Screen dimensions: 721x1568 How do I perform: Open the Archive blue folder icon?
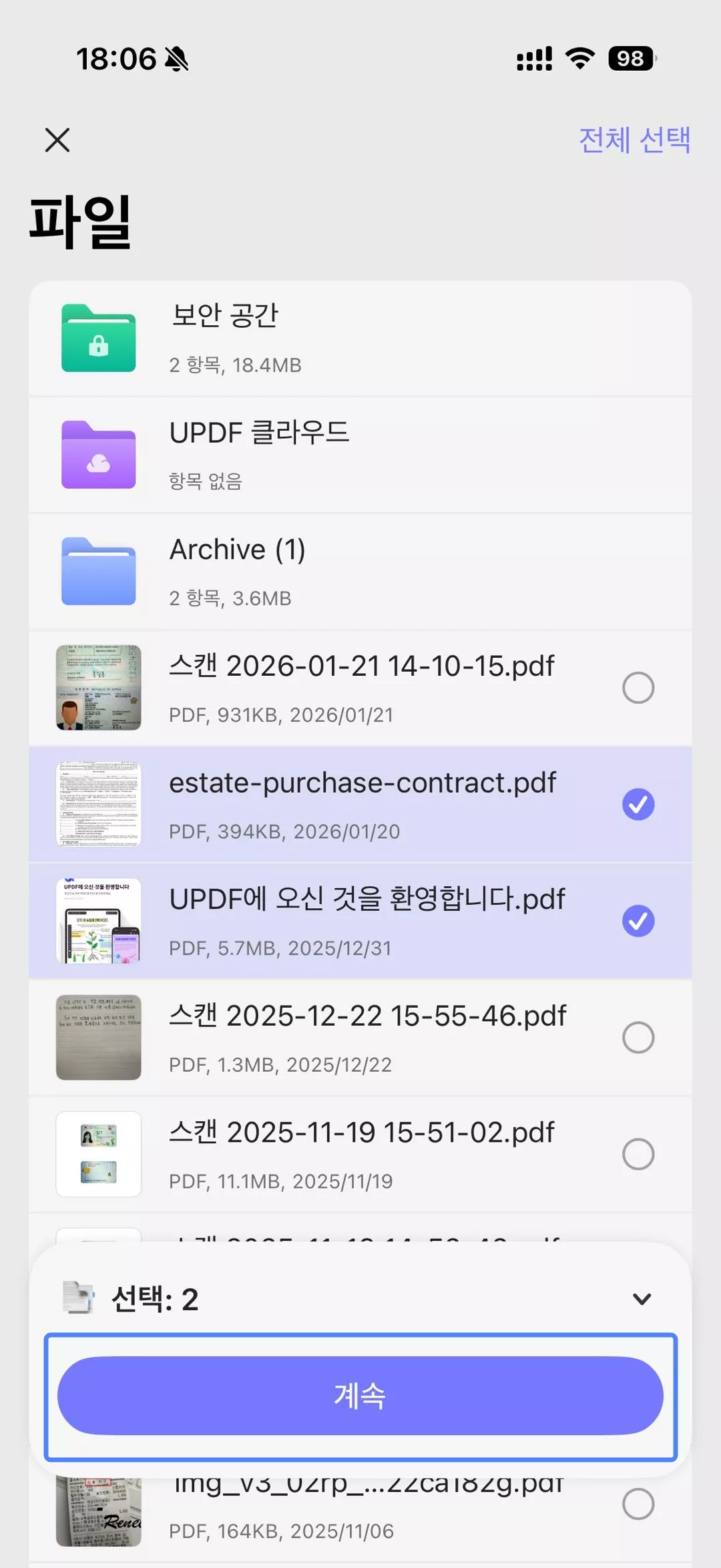[x=98, y=571]
